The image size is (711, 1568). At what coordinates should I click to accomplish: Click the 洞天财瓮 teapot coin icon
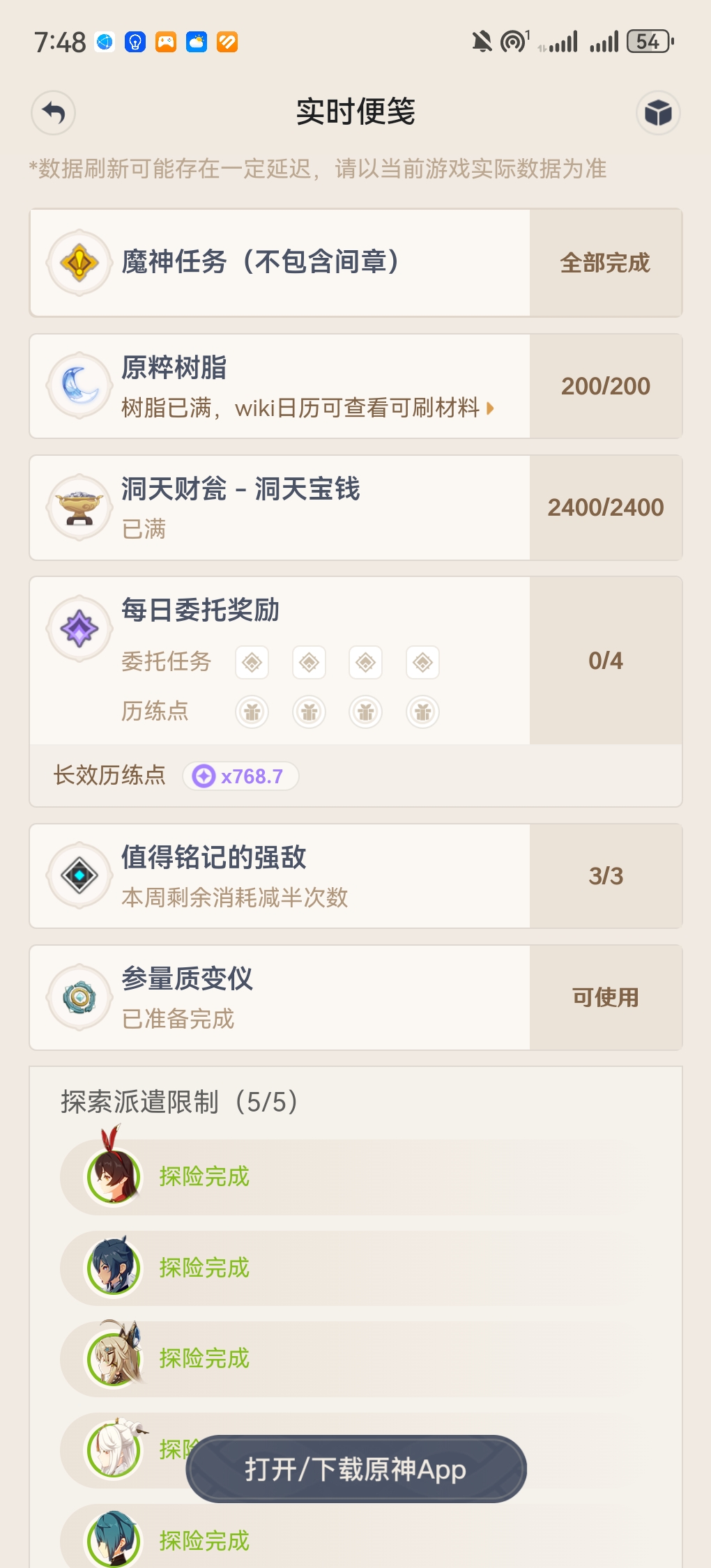coord(79,507)
